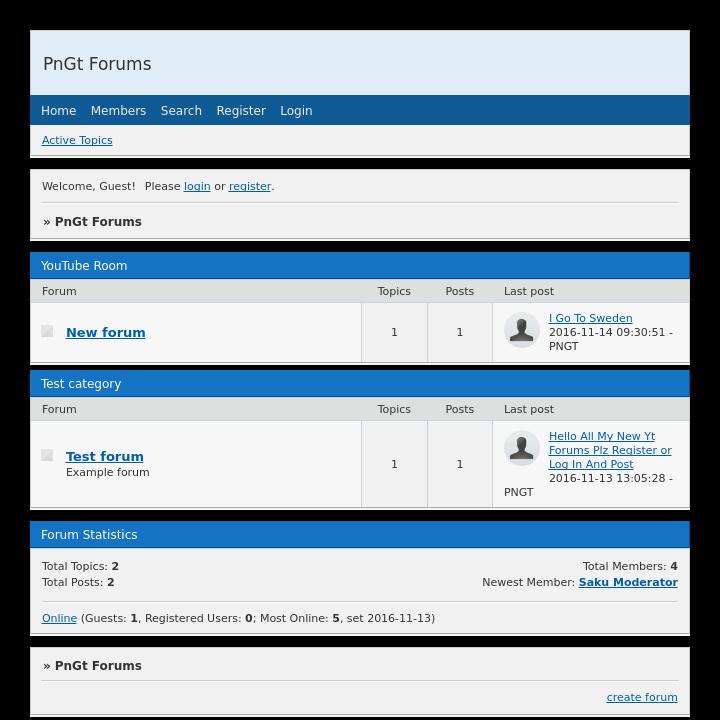The height and width of the screenshot is (720, 720).
Task: Open Search in the navigation bar
Action: [181, 111]
